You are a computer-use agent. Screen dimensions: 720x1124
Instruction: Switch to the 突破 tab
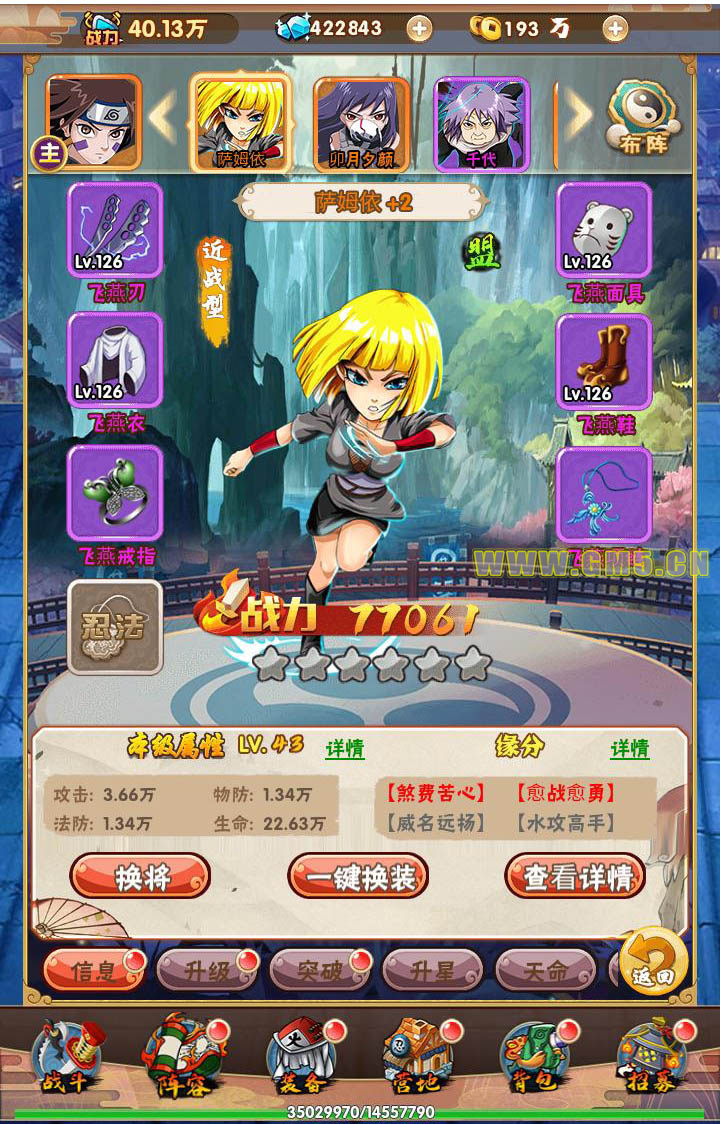[x=320, y=970]
